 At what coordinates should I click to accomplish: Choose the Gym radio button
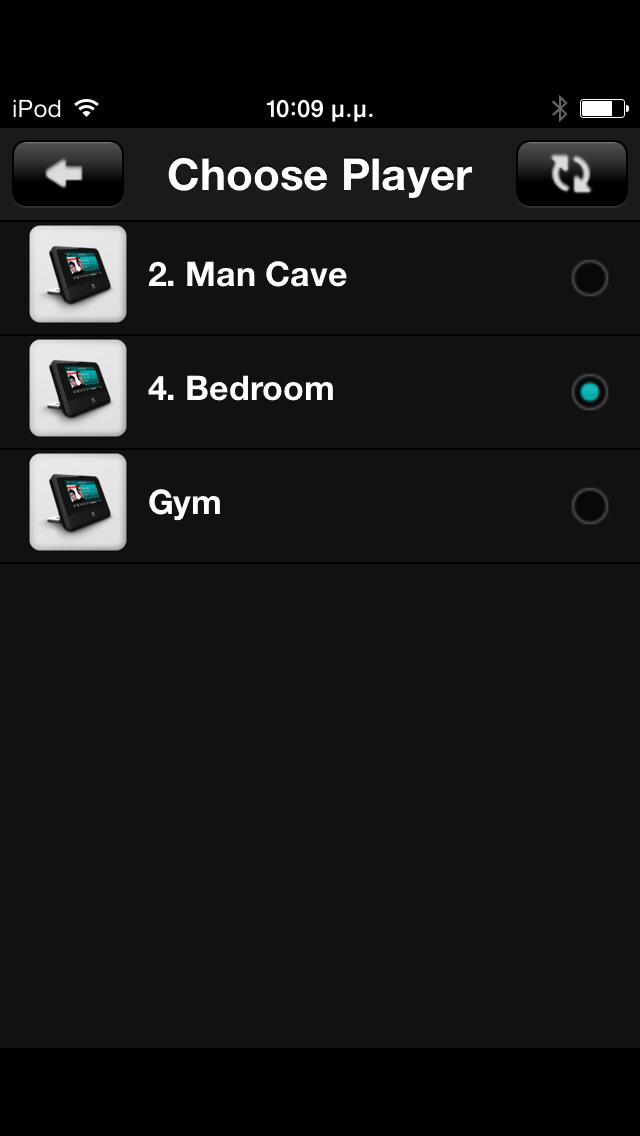tap(589, 505)
